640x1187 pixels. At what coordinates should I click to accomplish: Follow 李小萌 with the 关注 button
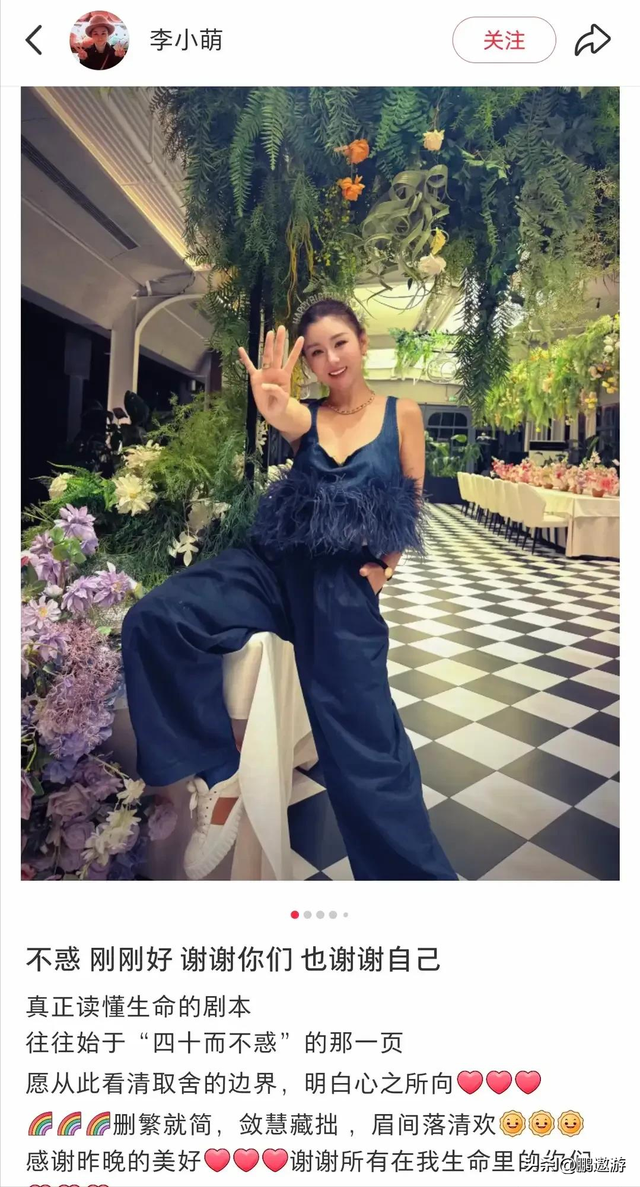point(504,40)
